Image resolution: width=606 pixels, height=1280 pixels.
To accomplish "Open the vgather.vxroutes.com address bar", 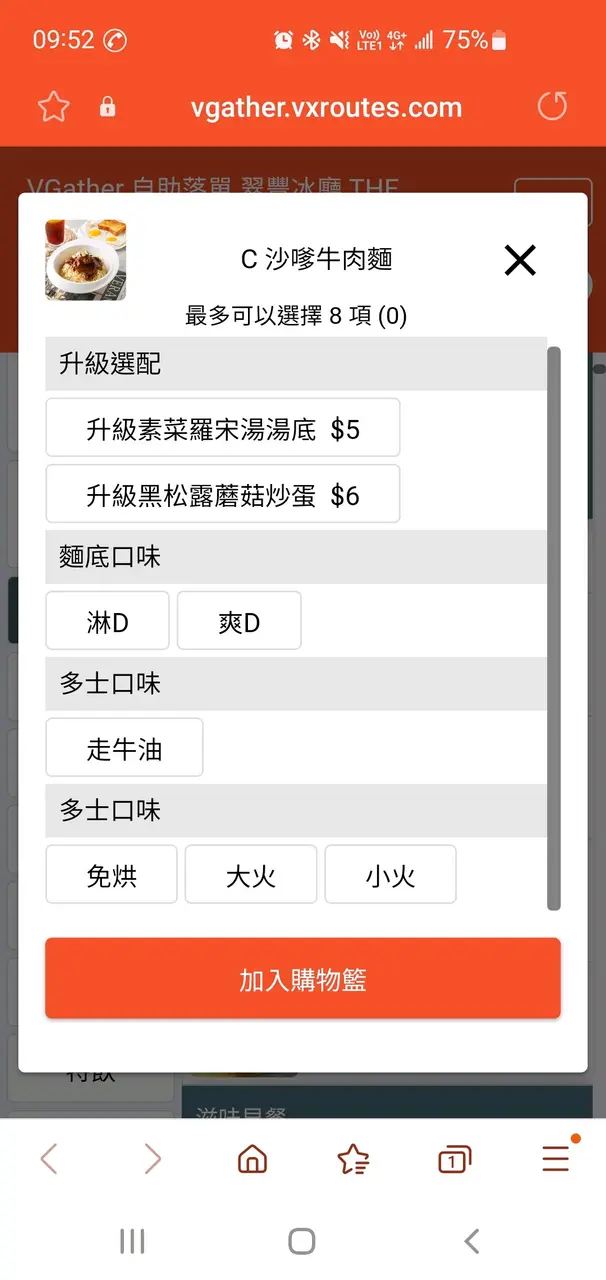I will pos(326,107).
